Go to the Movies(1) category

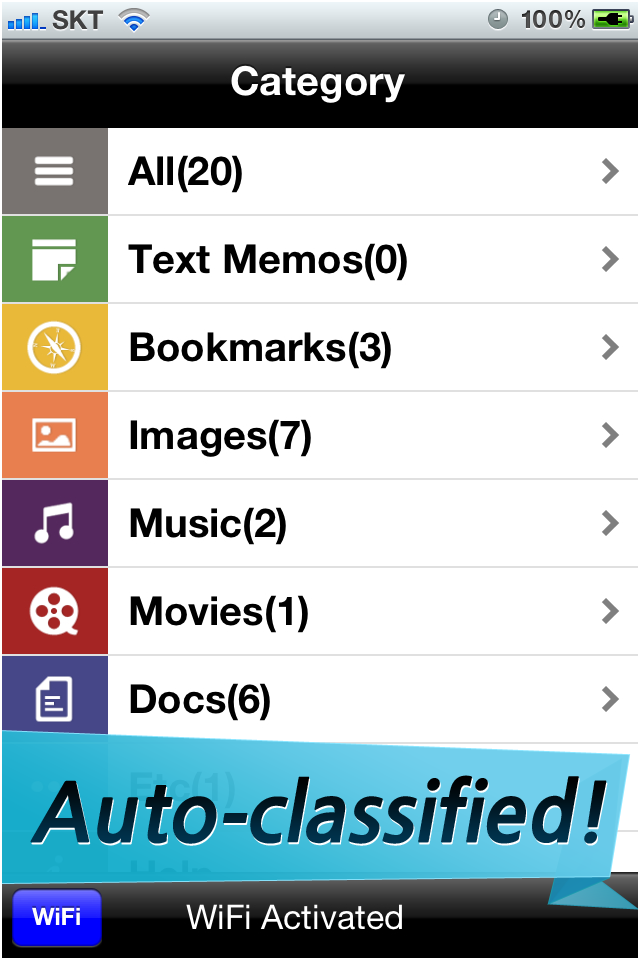[x=320, y=612]
